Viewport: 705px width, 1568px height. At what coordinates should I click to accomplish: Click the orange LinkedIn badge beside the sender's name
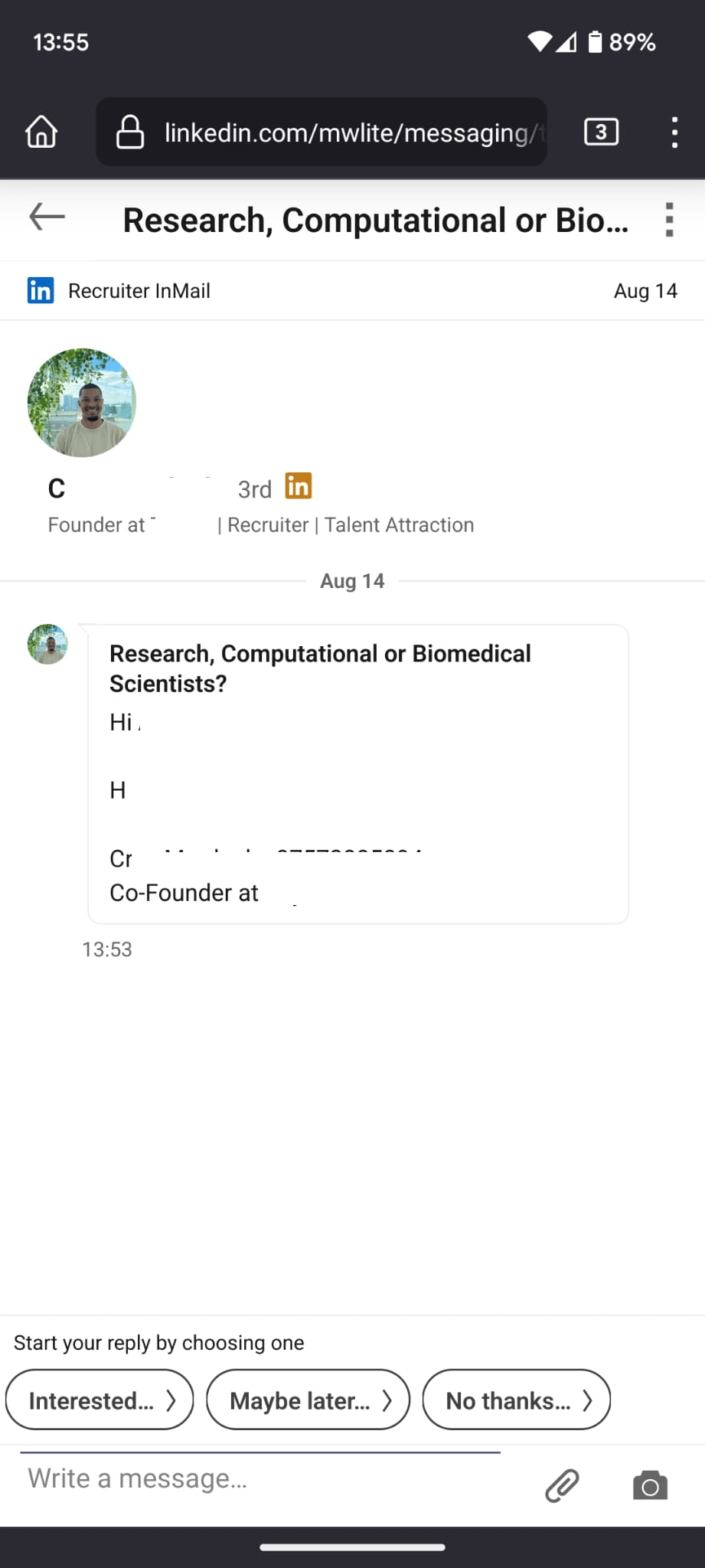pos(299,485)
